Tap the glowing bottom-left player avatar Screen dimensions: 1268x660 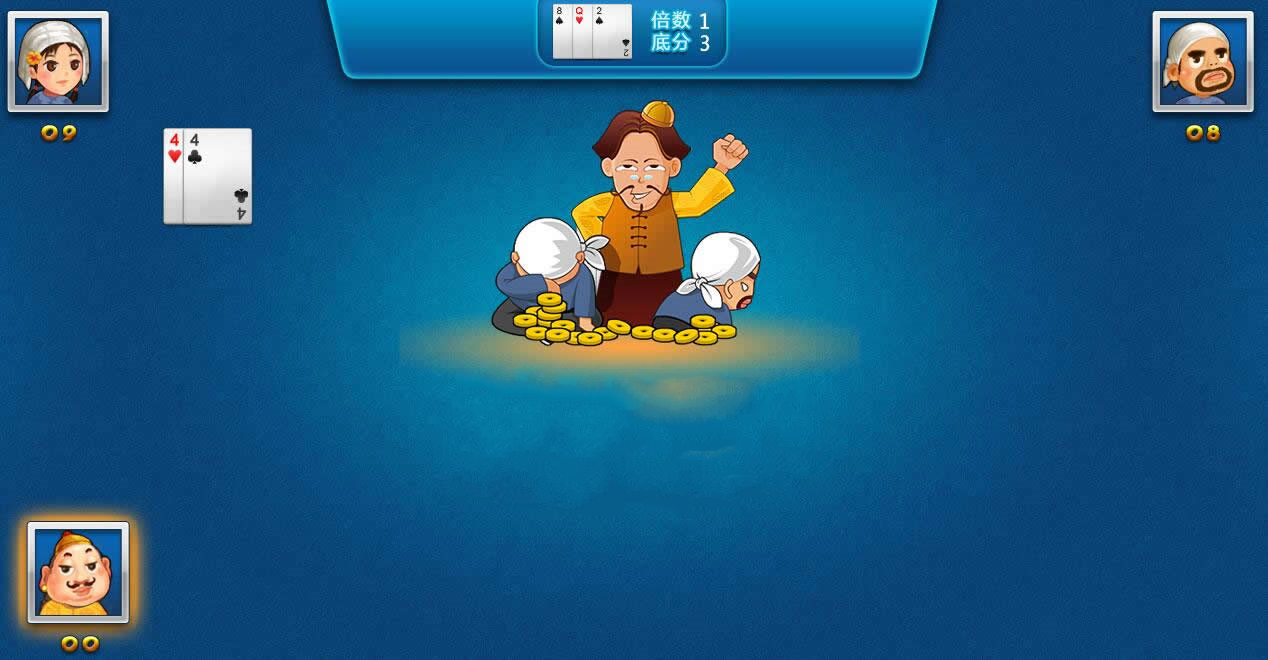78,573
